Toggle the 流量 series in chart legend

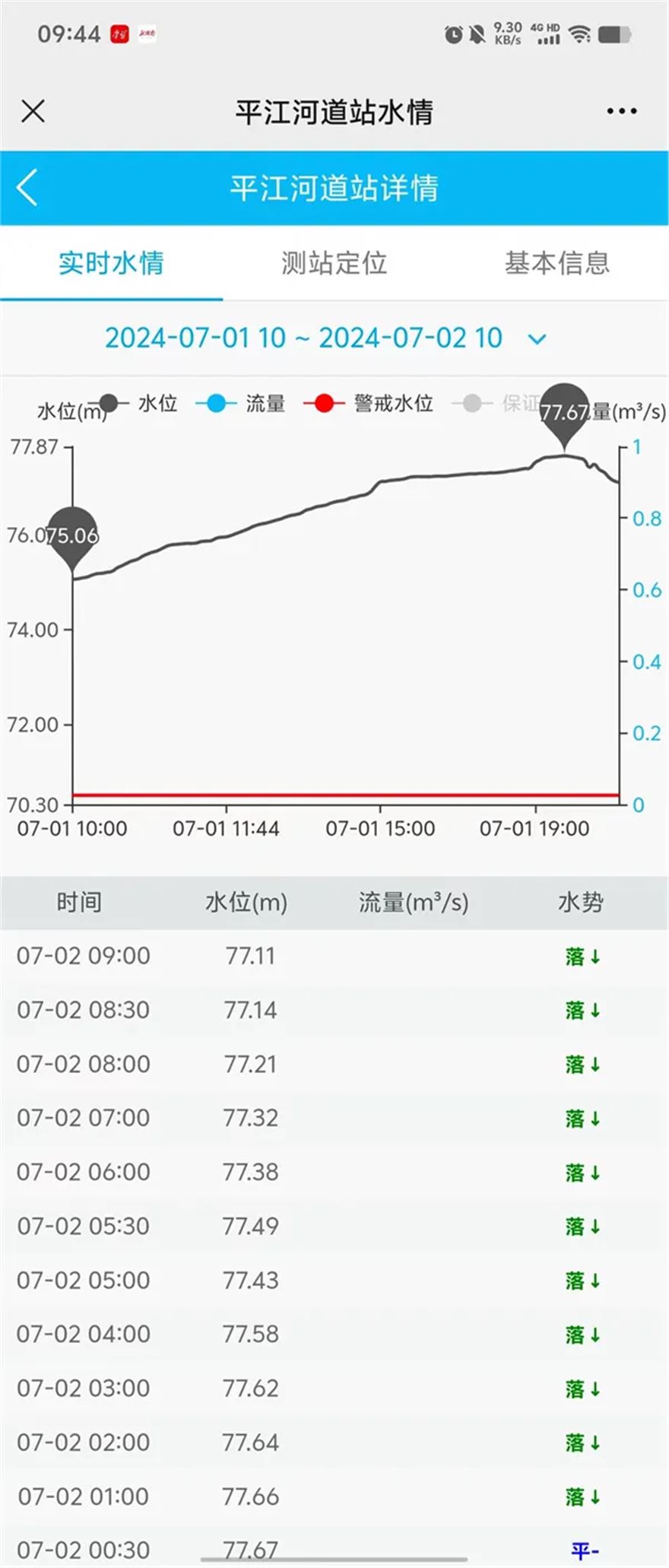(243, 403)
